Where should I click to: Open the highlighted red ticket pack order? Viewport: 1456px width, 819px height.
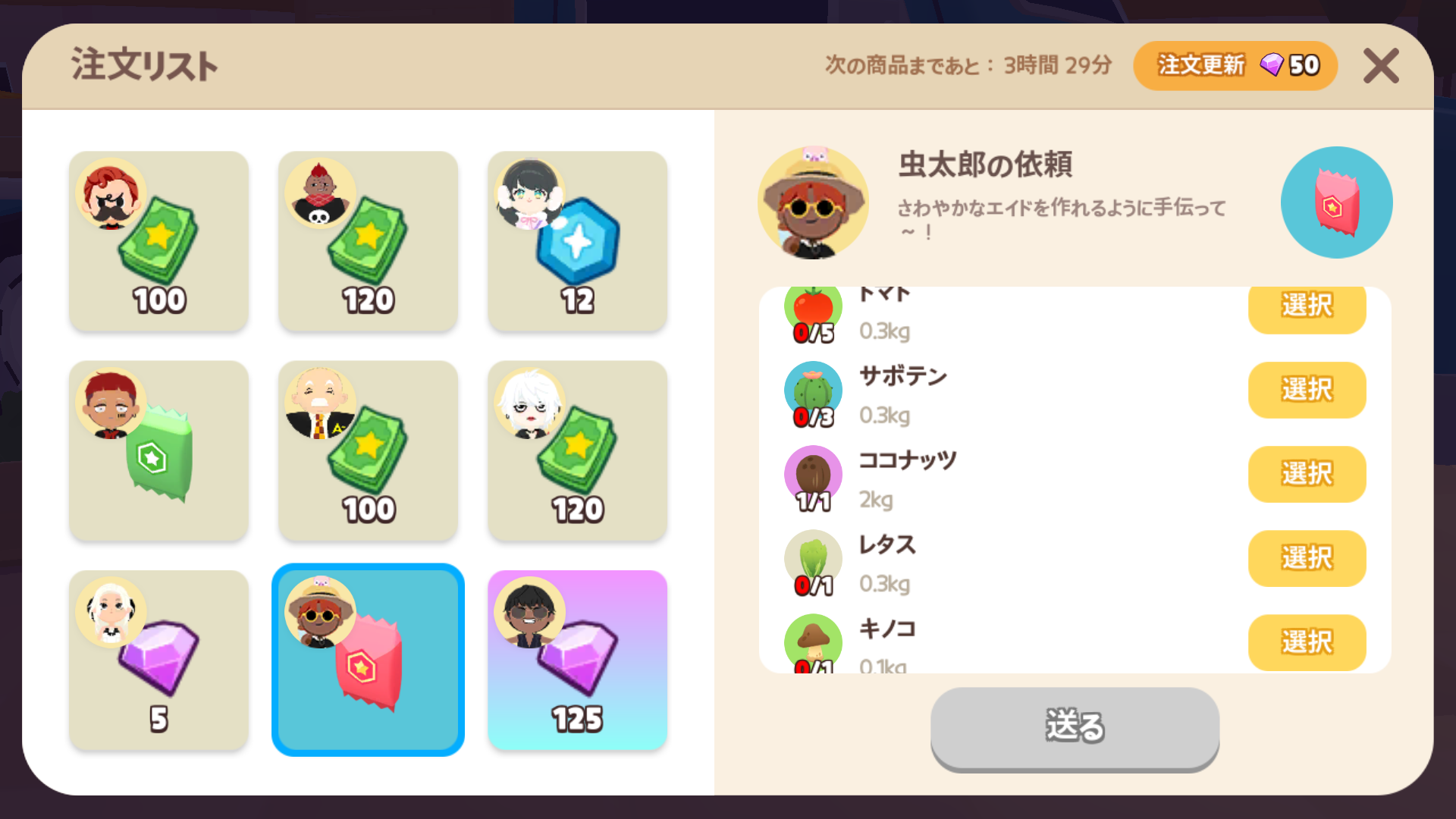[x=368, y=660]
